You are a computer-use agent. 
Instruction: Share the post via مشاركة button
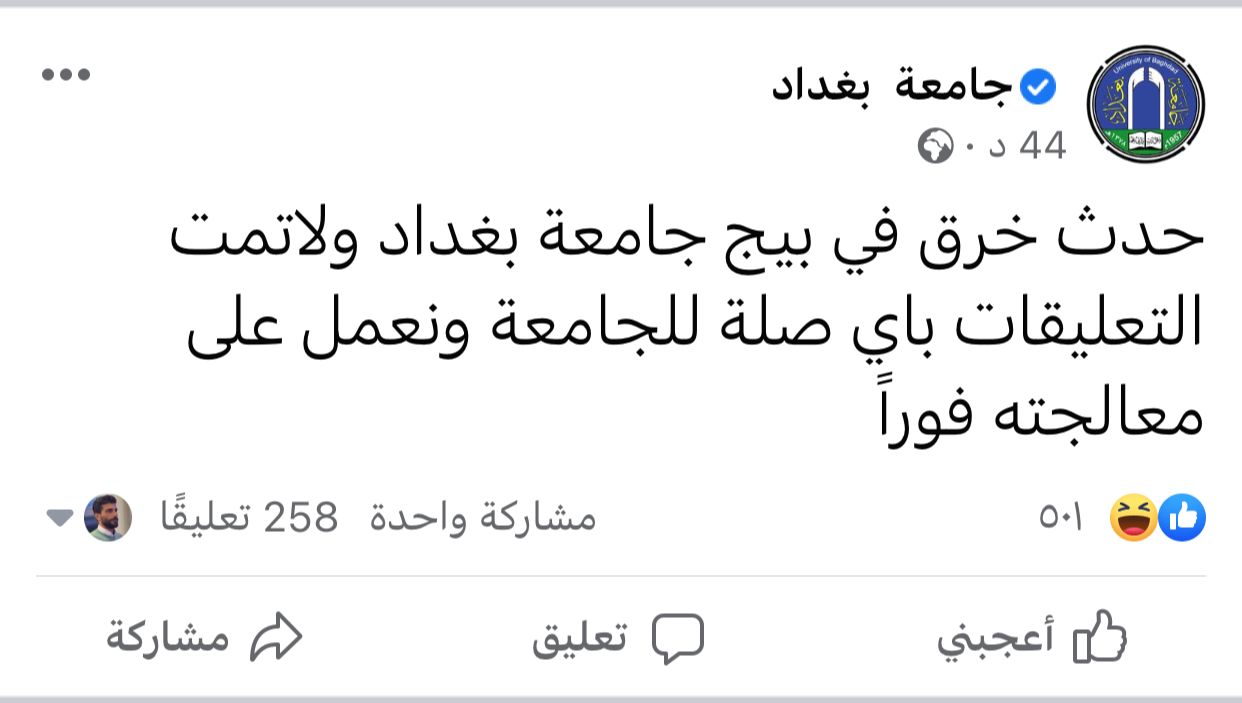[x=205, y=639]
